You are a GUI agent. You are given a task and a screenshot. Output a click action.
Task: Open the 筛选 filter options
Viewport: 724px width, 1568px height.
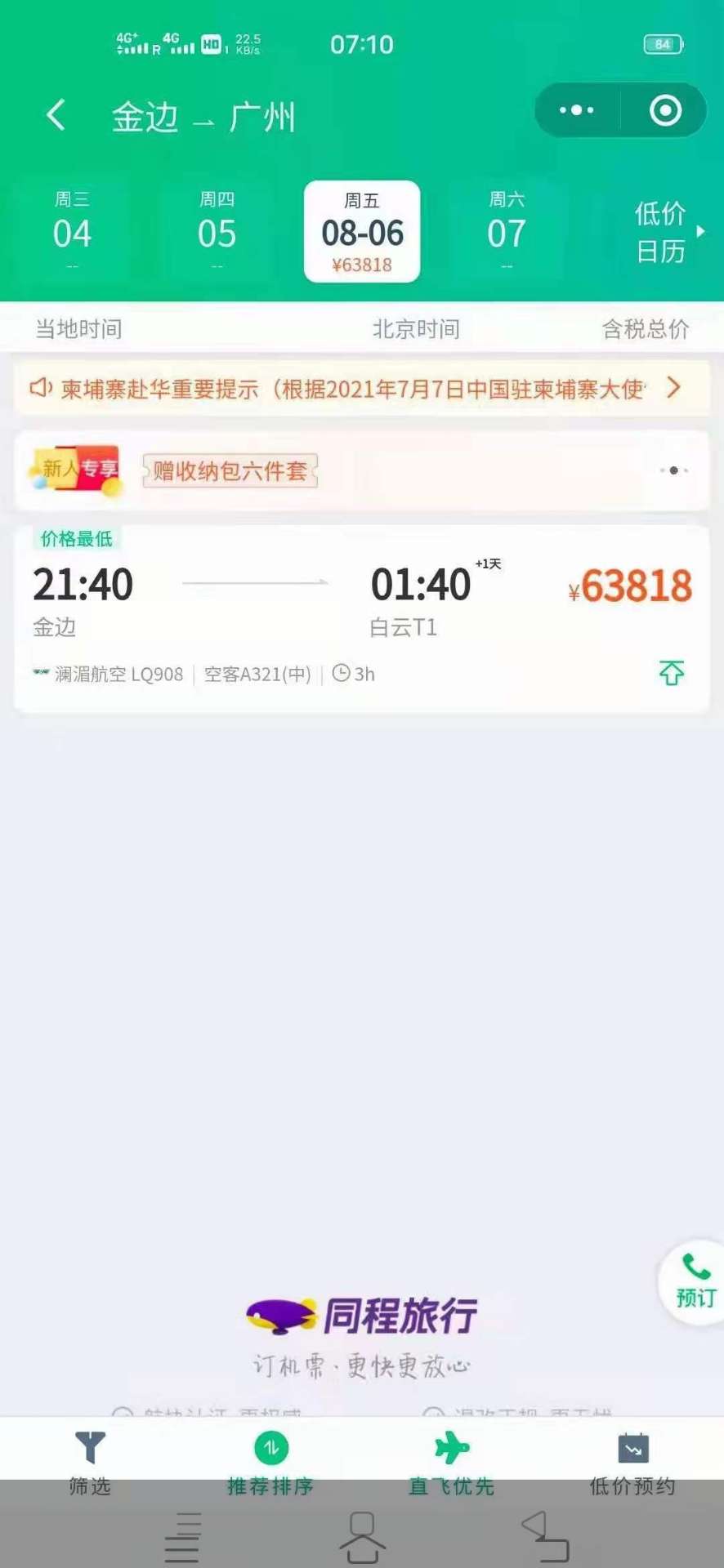[x=90, y=1462]
